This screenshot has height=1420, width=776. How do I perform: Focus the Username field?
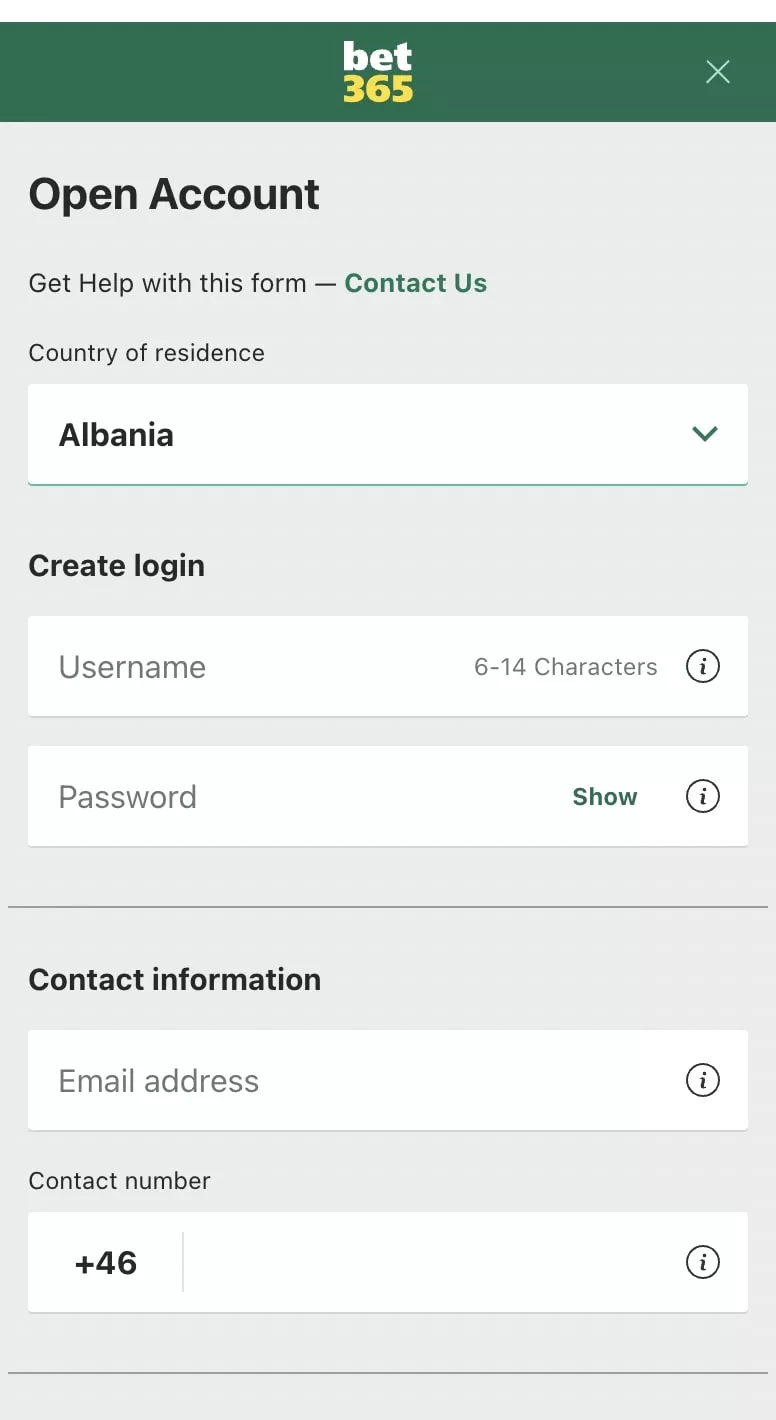[388, 666]
